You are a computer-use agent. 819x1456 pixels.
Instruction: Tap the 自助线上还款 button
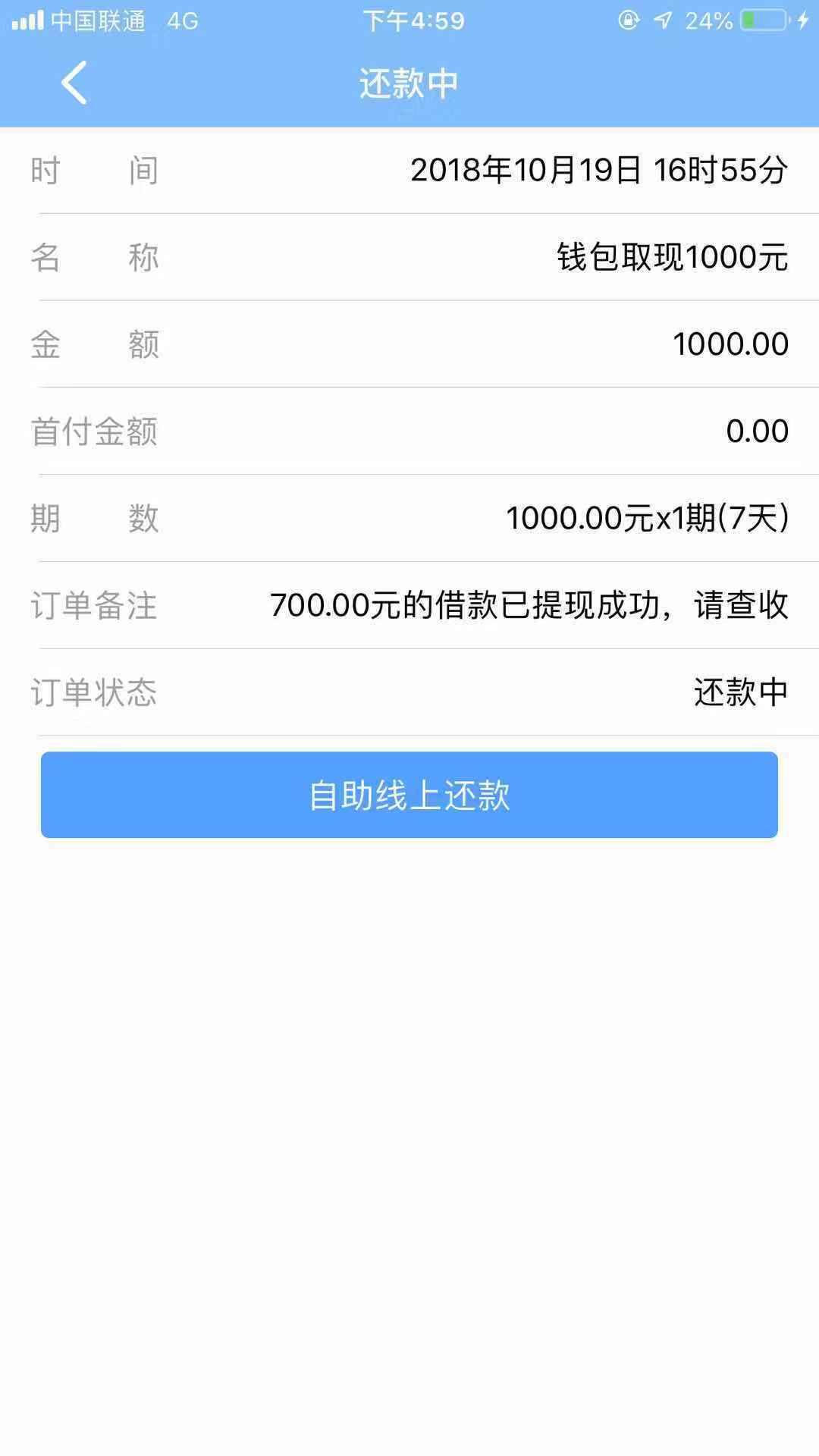tap(409, 795)
